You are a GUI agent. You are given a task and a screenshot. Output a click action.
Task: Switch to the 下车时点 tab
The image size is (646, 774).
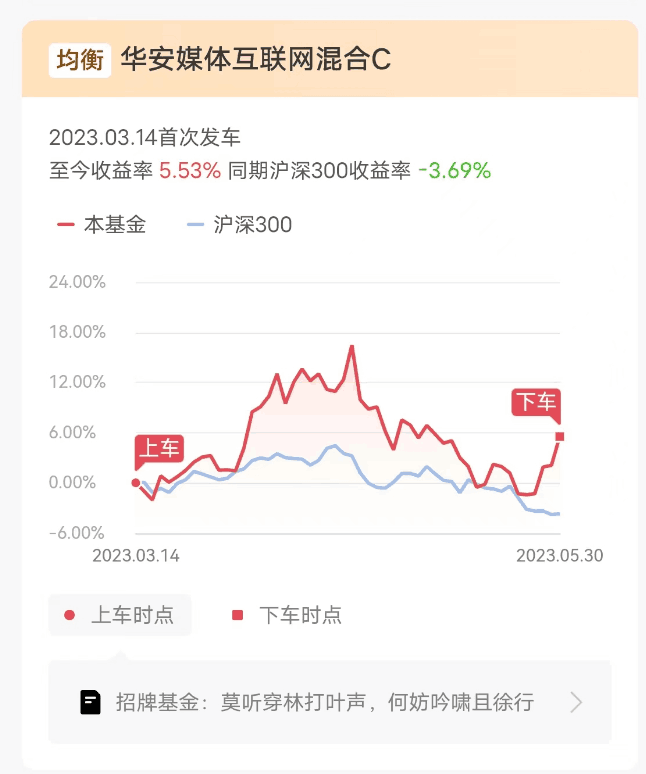pyautogui.click(x=287, y=615)
